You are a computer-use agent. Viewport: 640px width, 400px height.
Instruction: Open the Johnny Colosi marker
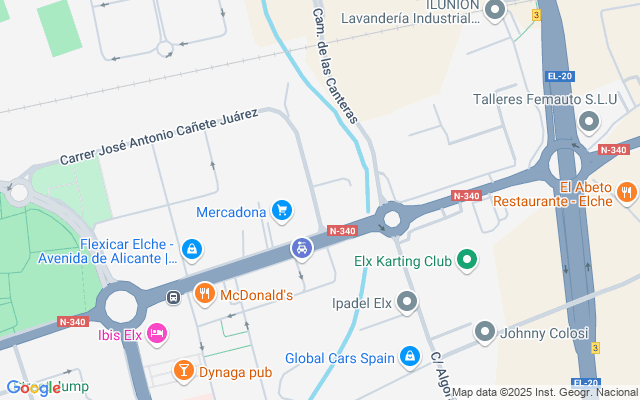pyautogui.click(x=485, y=332)
